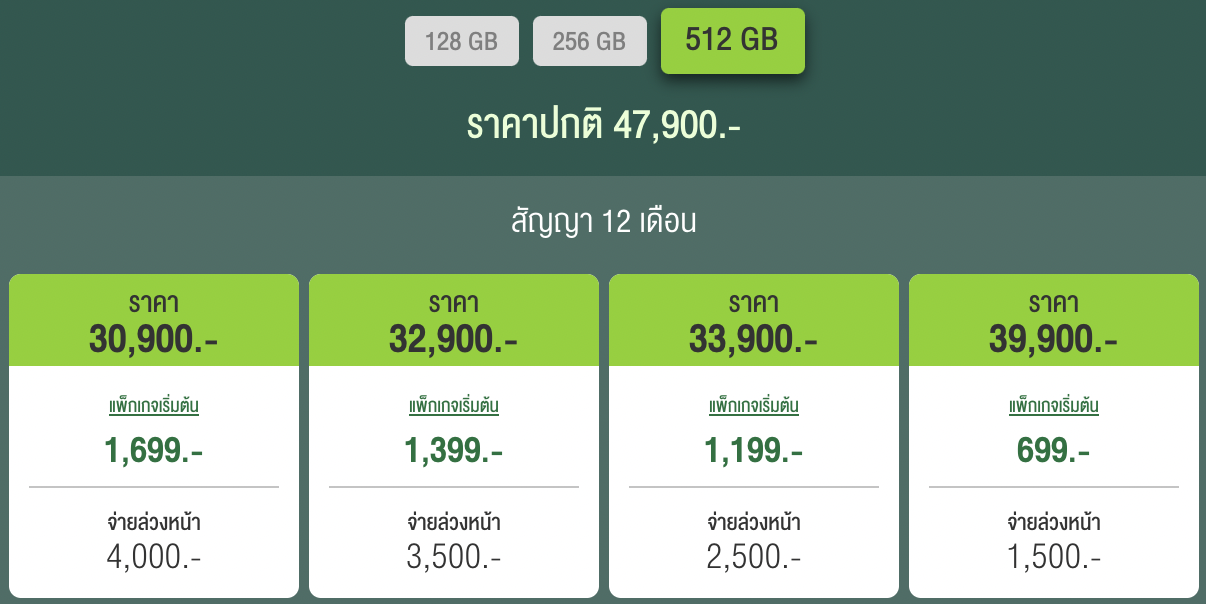Image resolution: width=1206 pixels, height=604 pixels.
Task: Open the starting package link under the 30,900.- price
Action: [154, 406]
